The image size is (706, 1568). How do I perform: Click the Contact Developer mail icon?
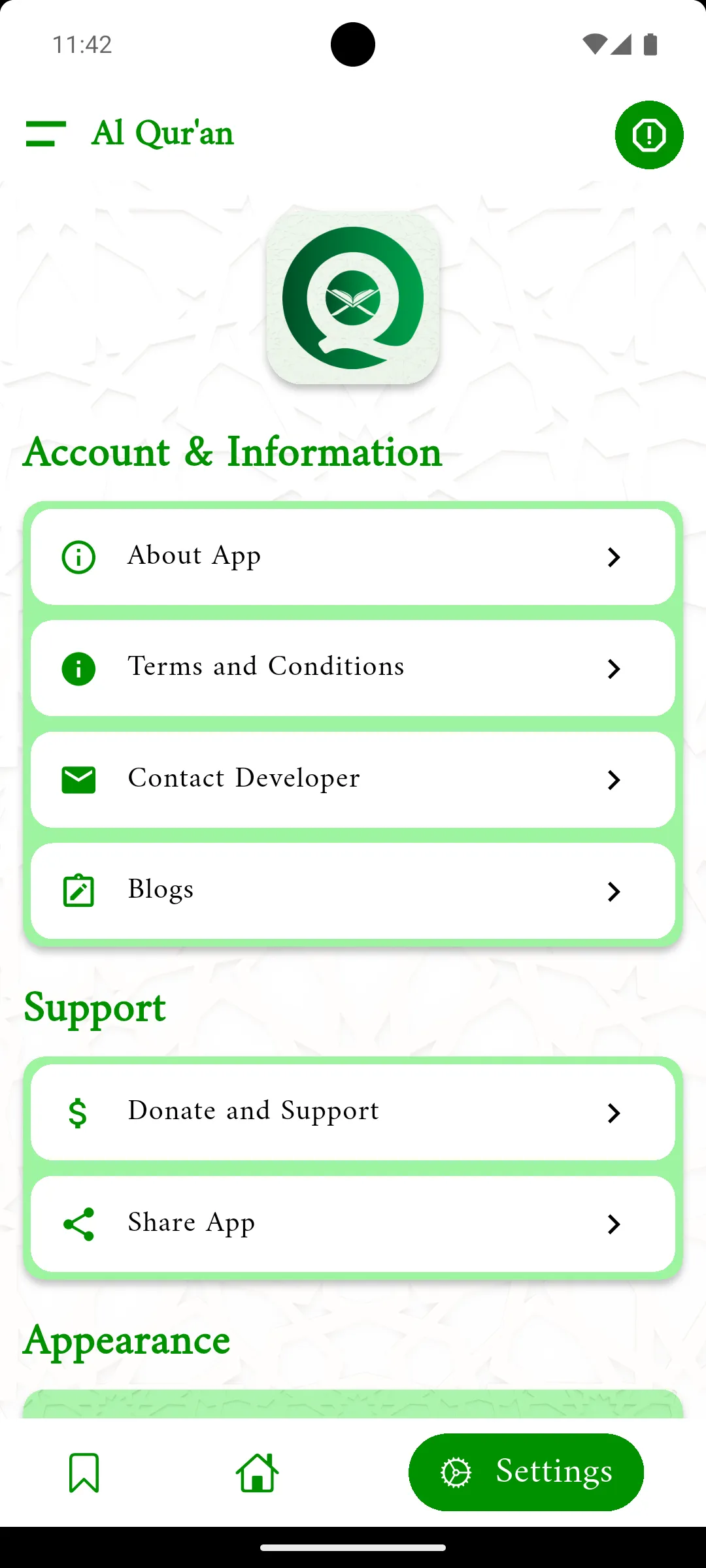pyautogui.click(x=78, y=779)
